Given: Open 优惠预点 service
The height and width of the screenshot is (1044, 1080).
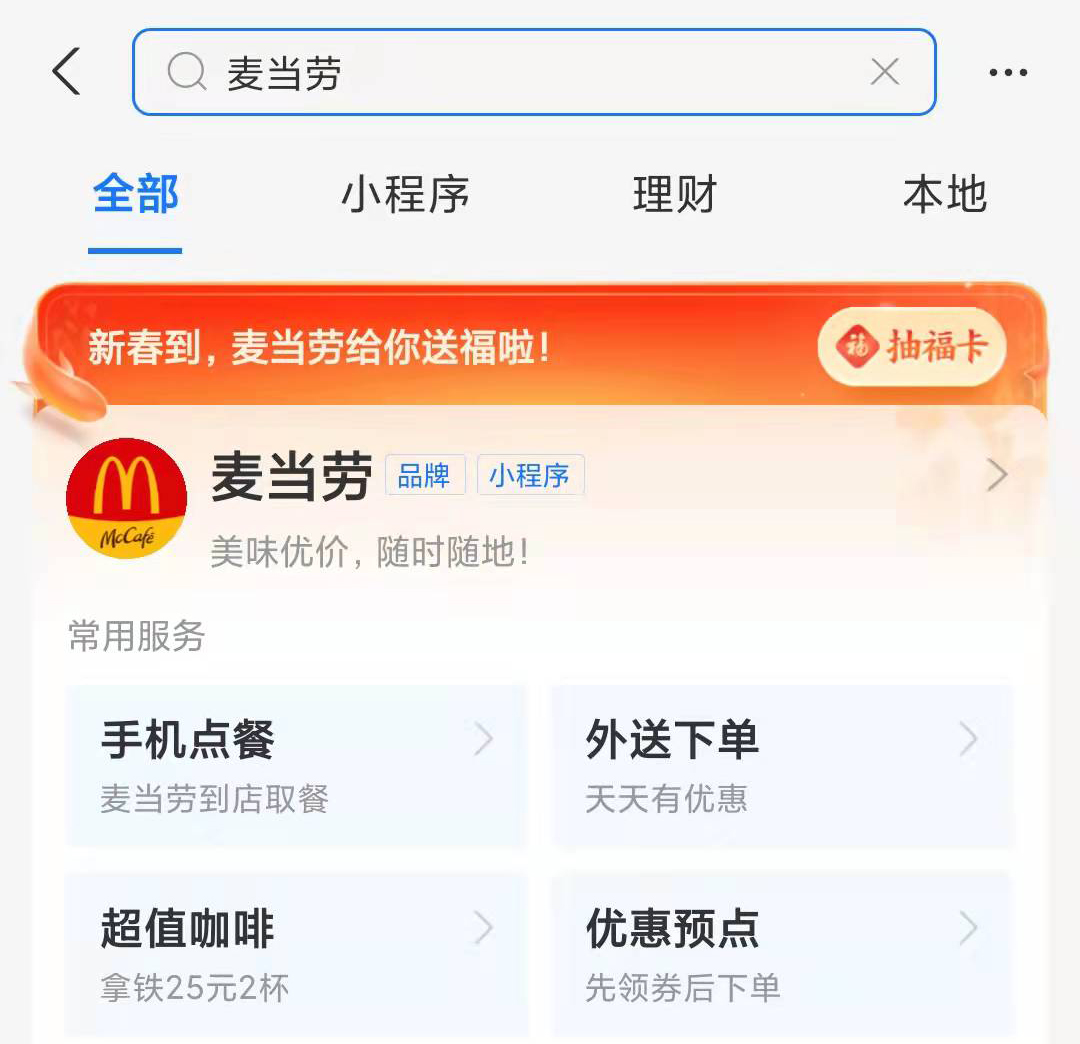Looking at the screenshot, I should click(x=782, y=955).
